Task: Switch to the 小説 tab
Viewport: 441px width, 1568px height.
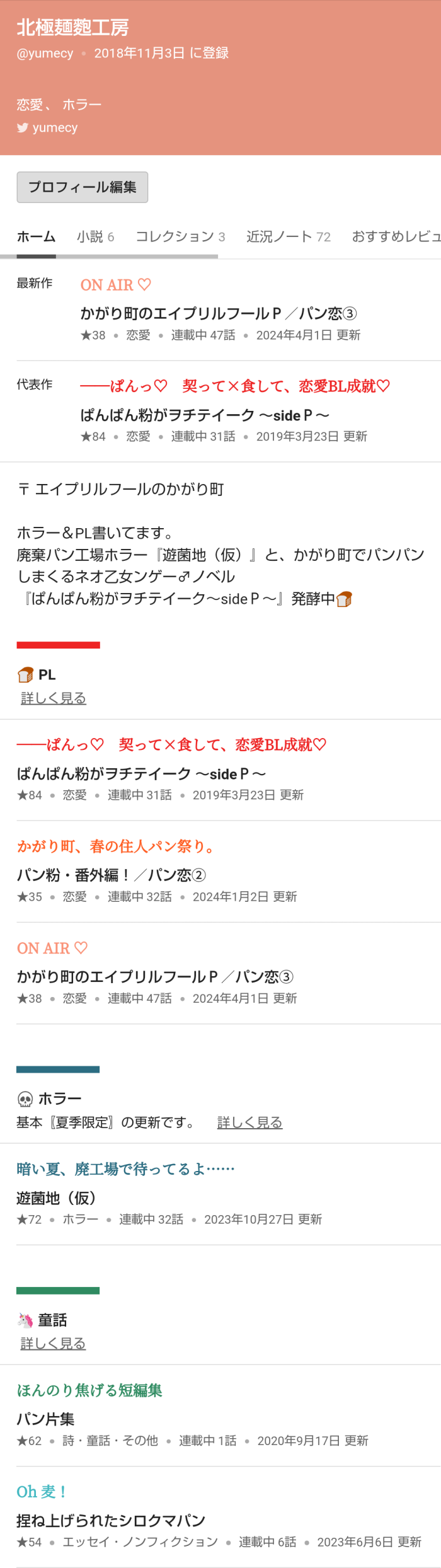Action: [95, 236]
